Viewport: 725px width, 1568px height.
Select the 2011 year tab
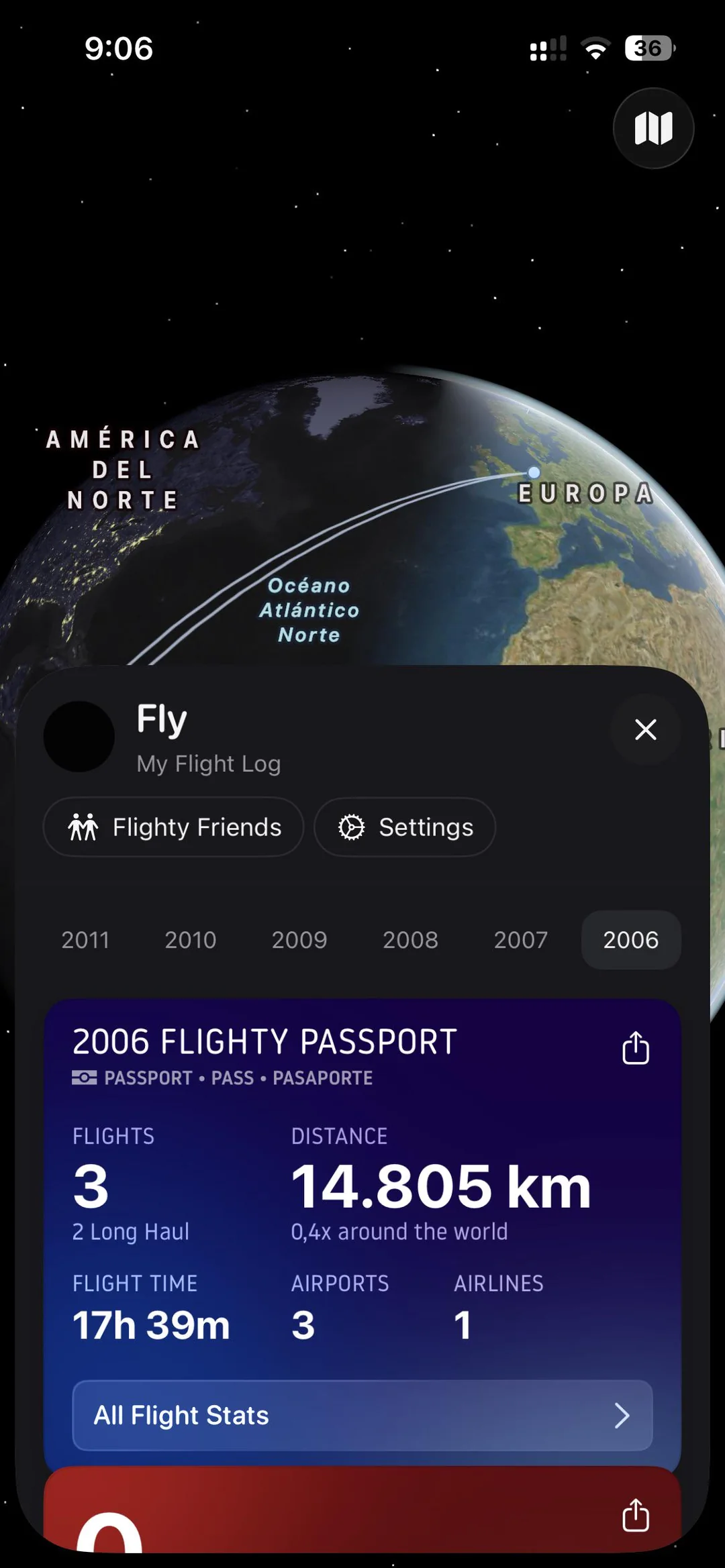tap(85, 940)
